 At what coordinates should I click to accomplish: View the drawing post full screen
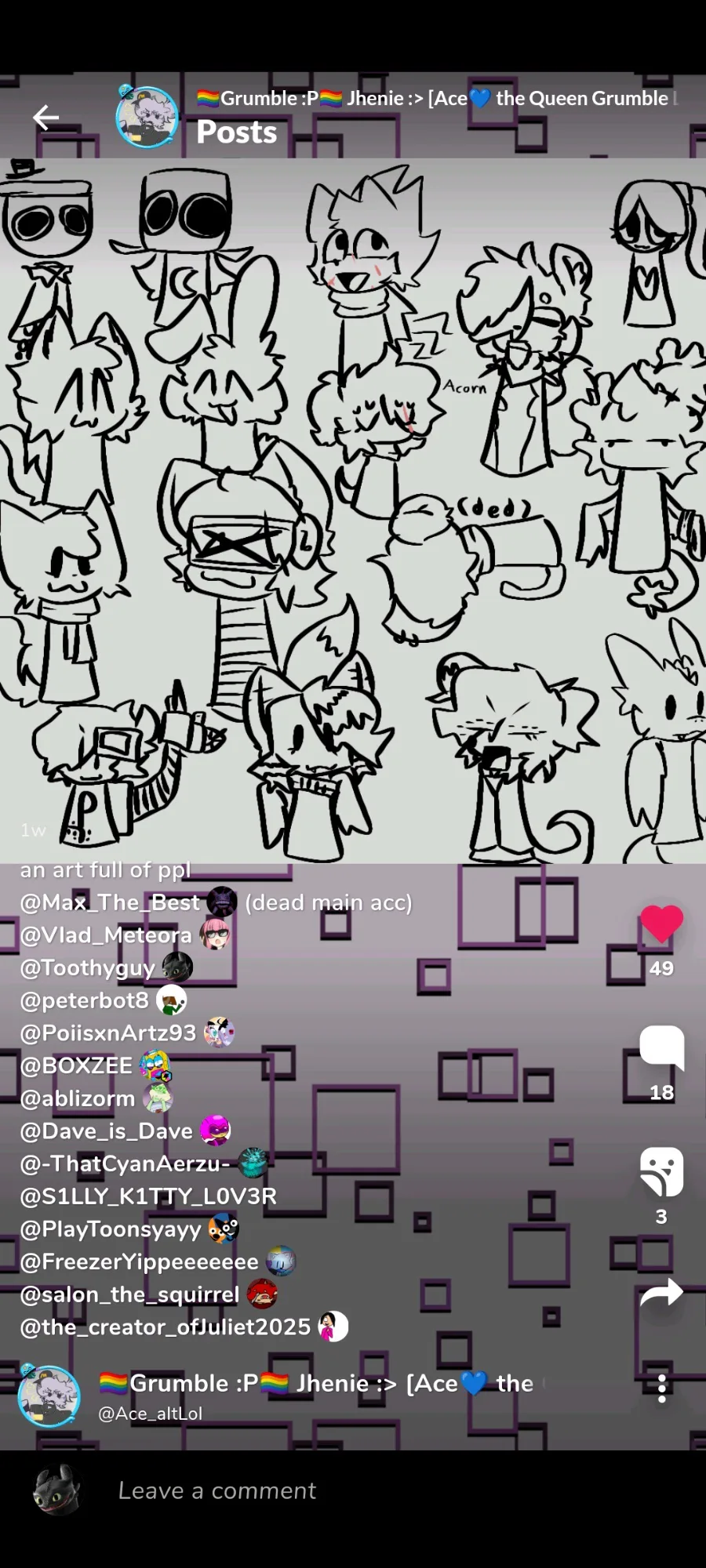pos(353,510)
